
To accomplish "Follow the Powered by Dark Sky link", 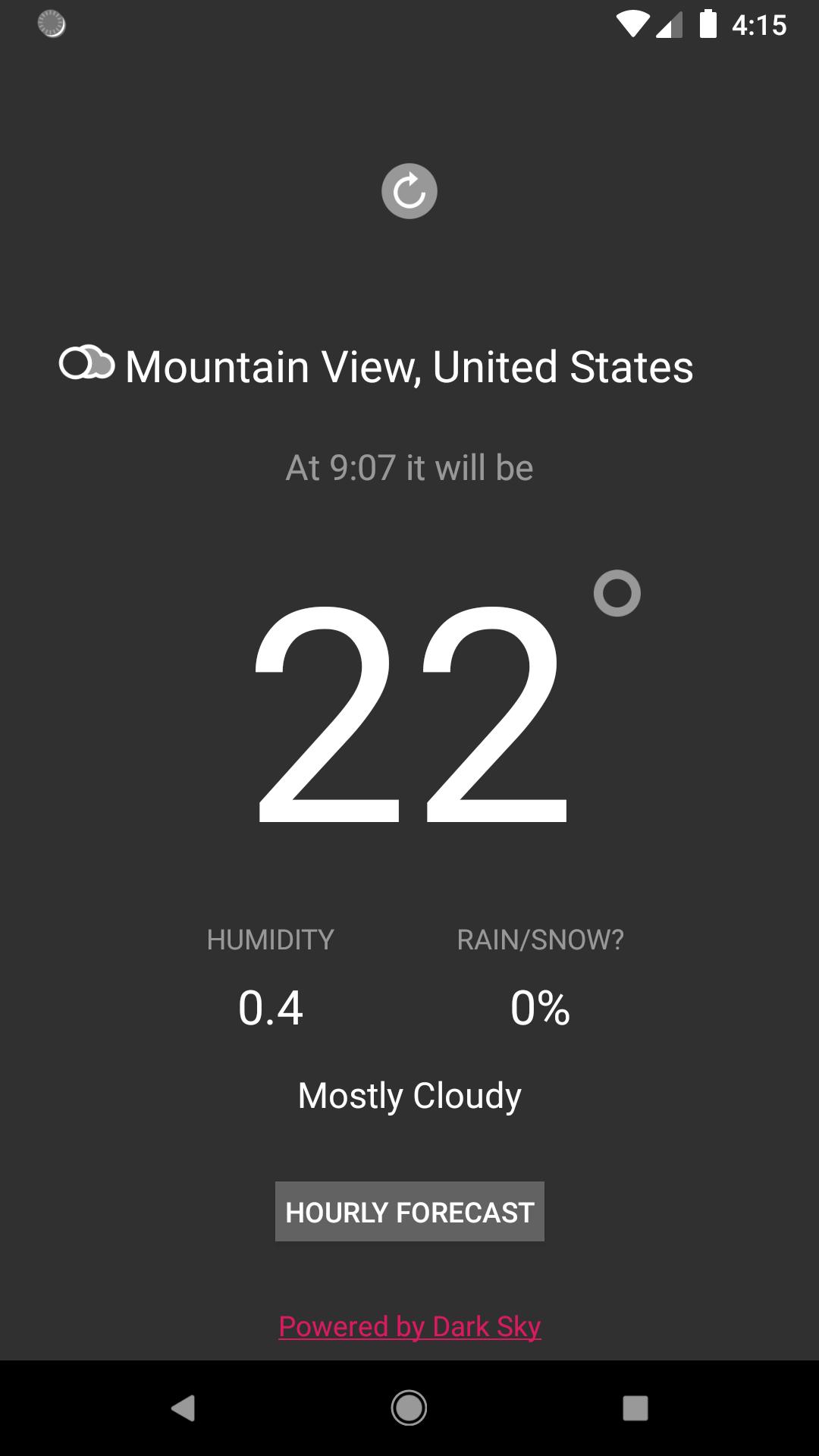I will coord(409,1327).
